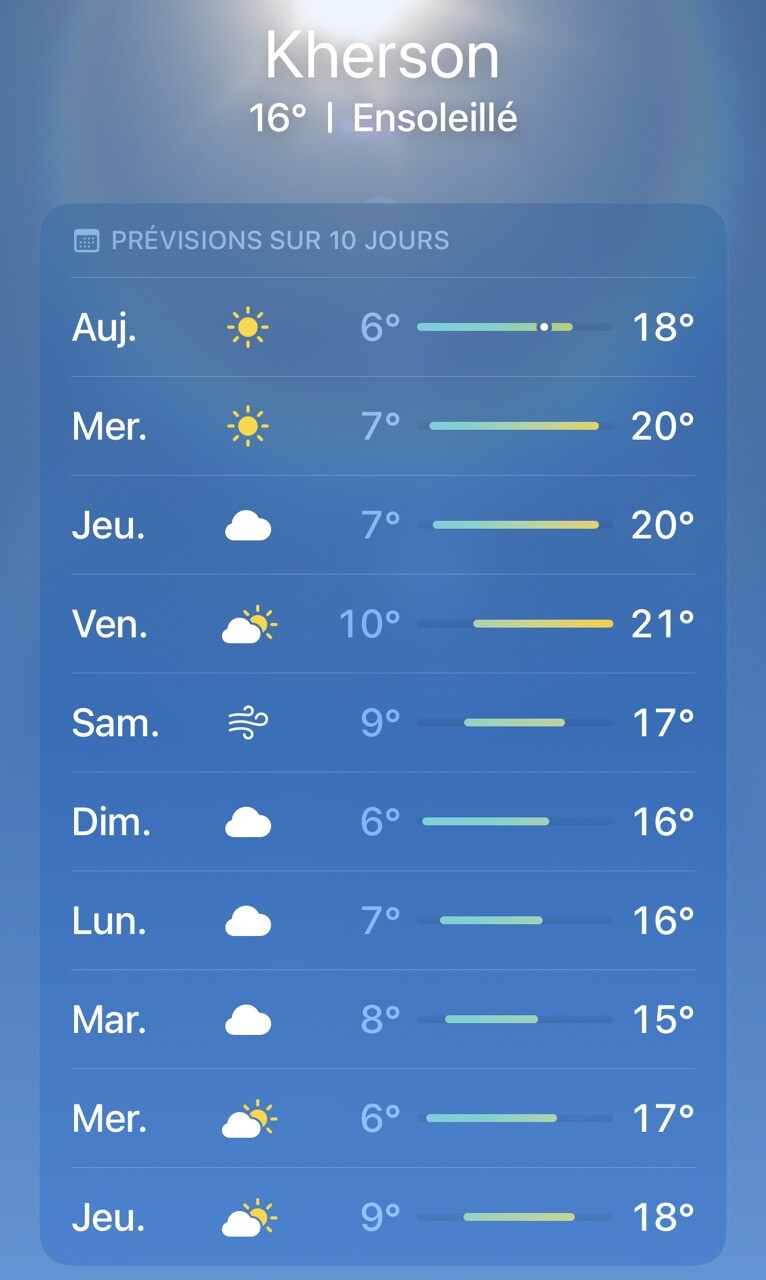Select the Dim. forecast row

pyautogui.click(x=383, y=822)
